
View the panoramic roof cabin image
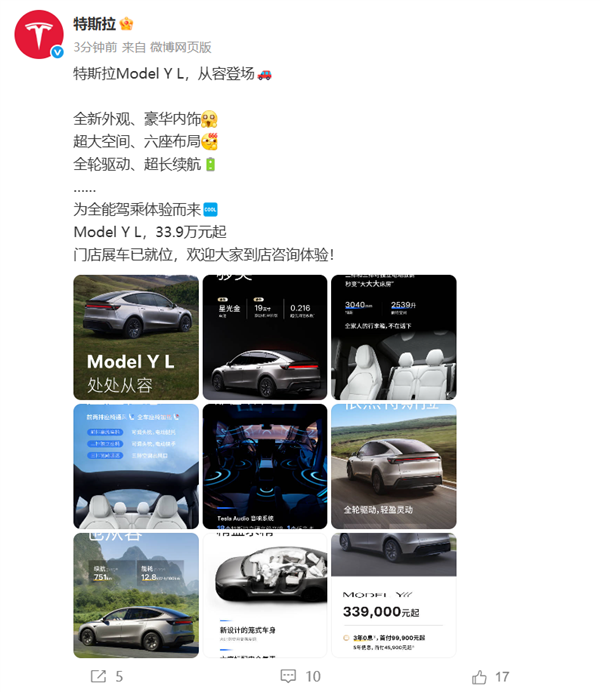(136, 466)
